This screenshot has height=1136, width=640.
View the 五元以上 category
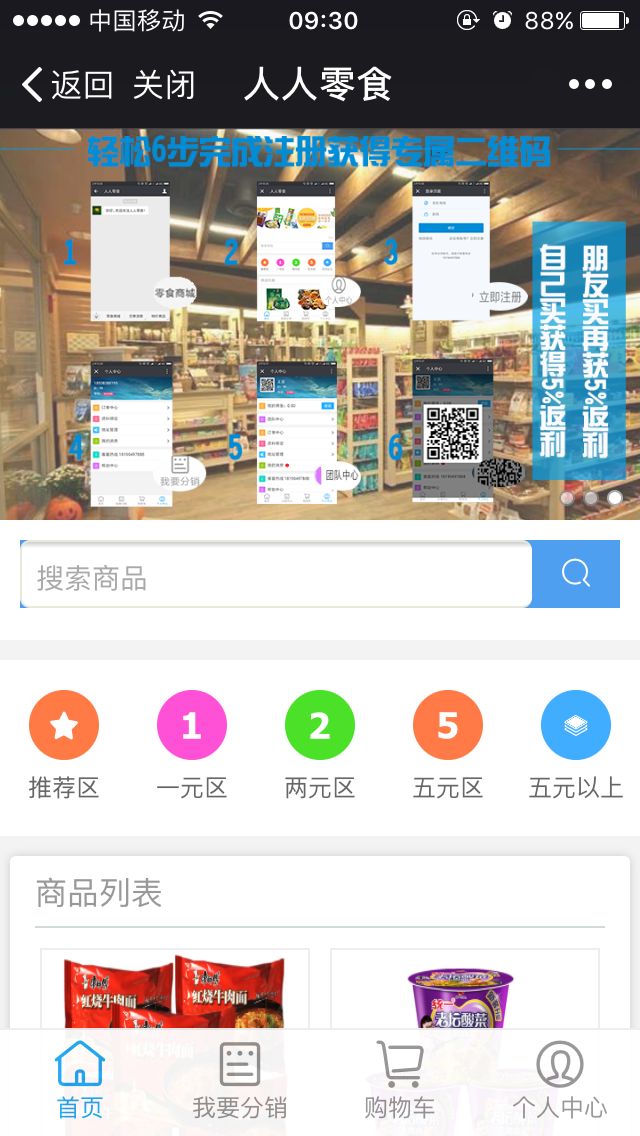(576, 745)
